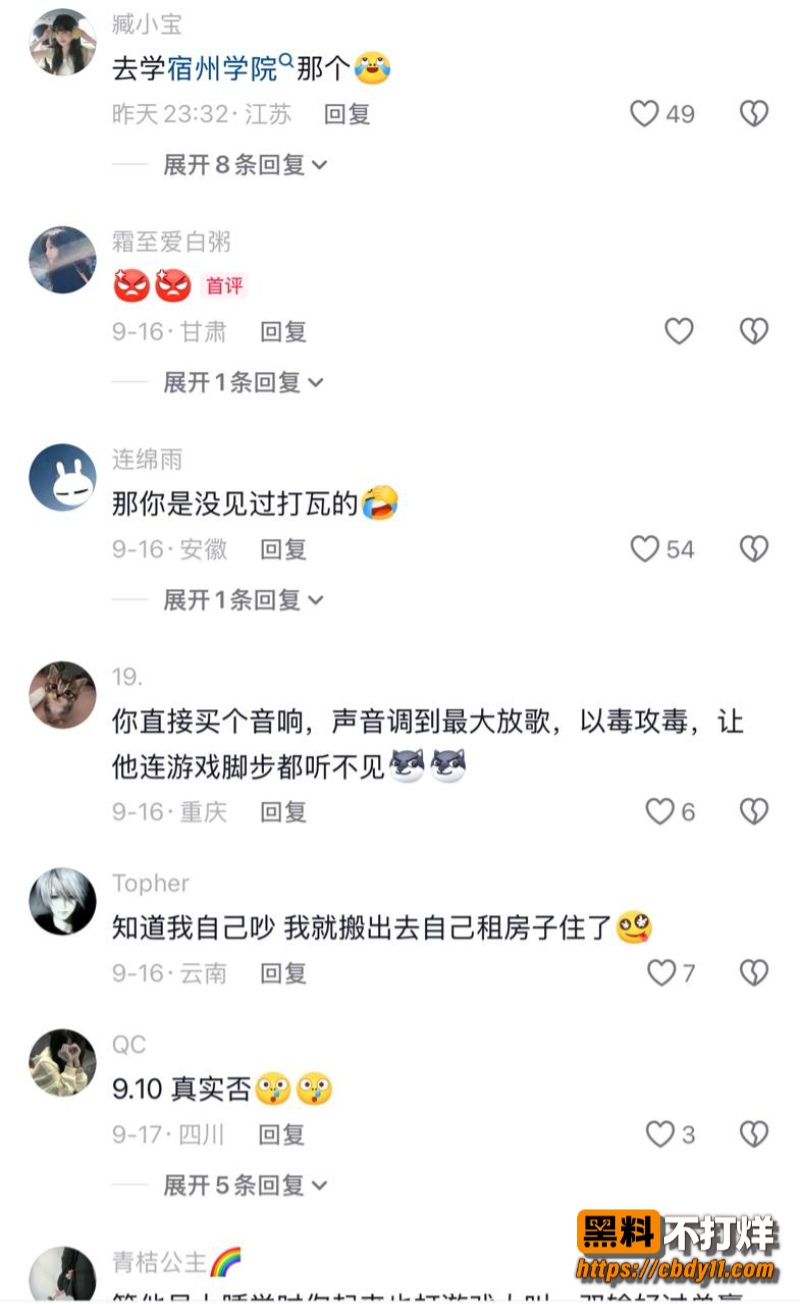Expand 1 reply under 连绵雨's comment
Image resolution: width=800 pixels, height=1304 pixels.
pos(243,600)
